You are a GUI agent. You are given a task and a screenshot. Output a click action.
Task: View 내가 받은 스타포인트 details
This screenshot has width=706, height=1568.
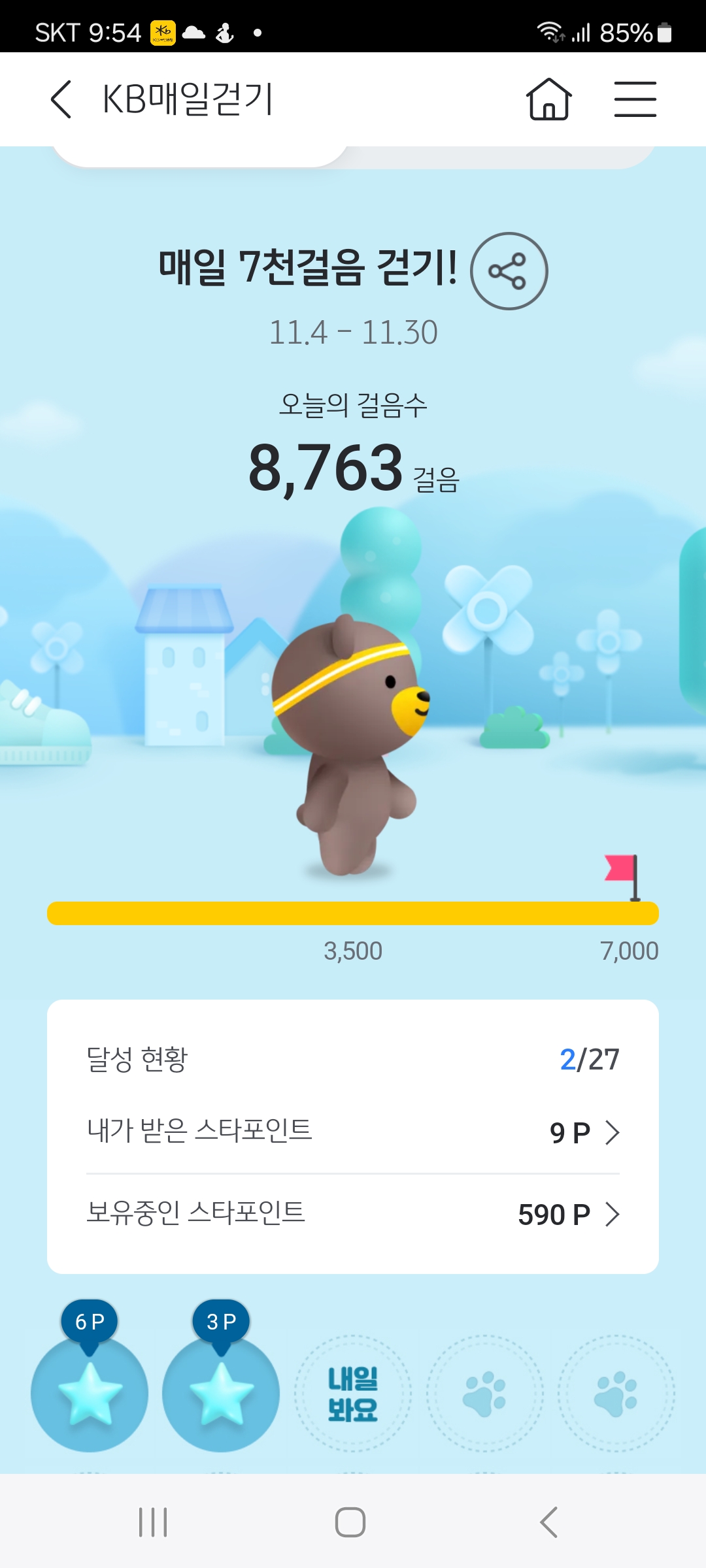click(584, 1132)
